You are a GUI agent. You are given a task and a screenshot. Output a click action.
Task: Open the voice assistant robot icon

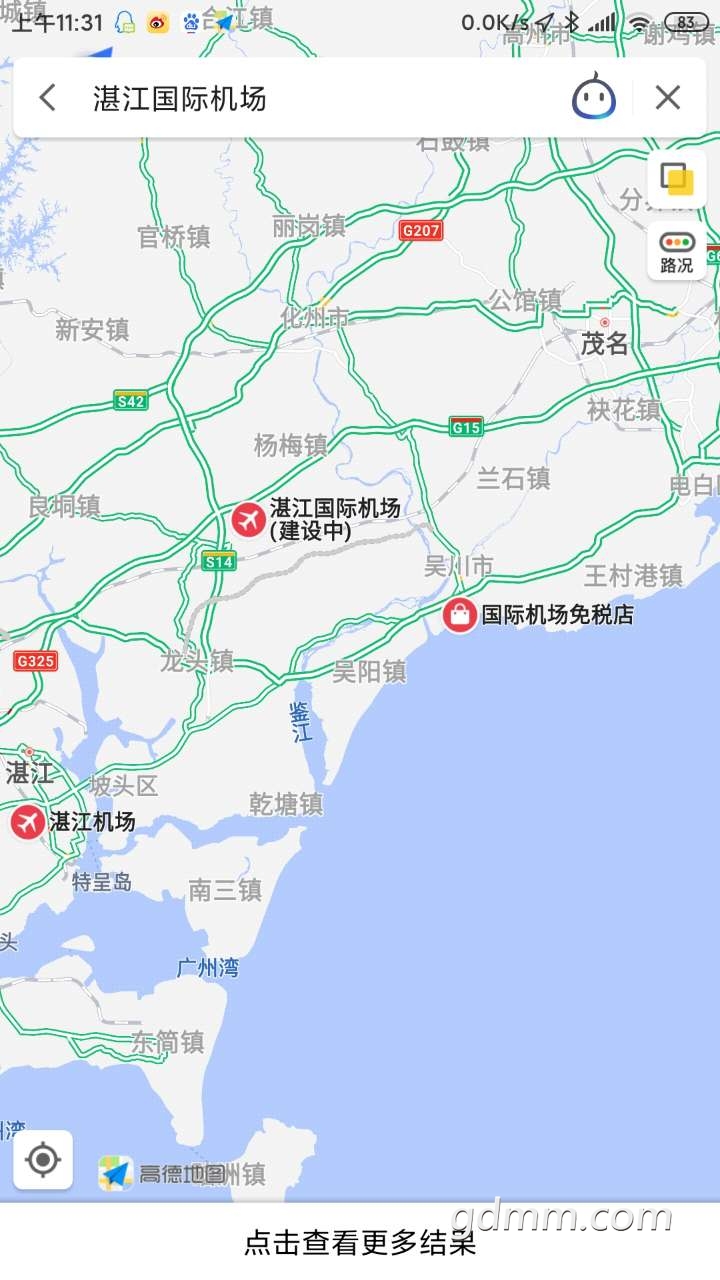coord(594,98)
